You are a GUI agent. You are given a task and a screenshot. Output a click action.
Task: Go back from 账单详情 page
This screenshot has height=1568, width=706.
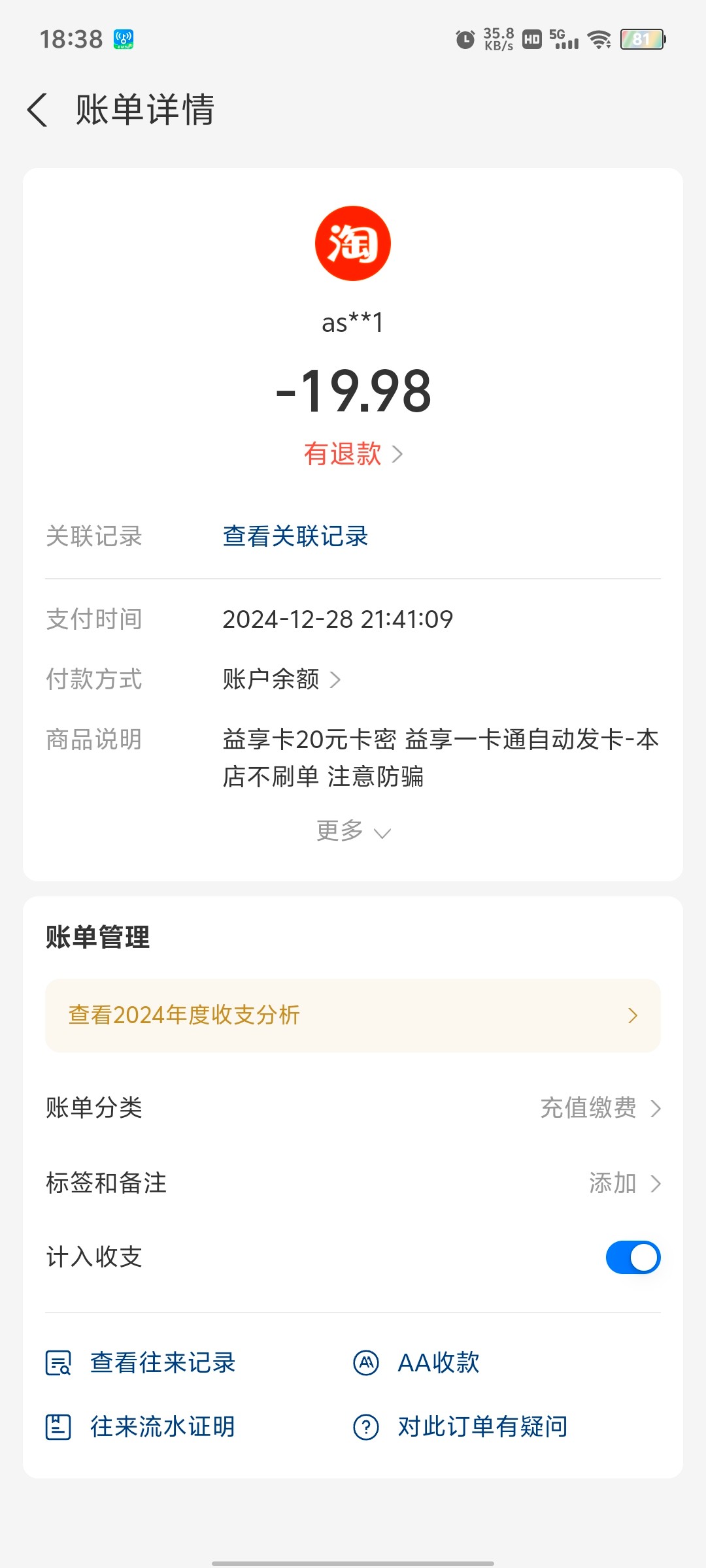37,109
